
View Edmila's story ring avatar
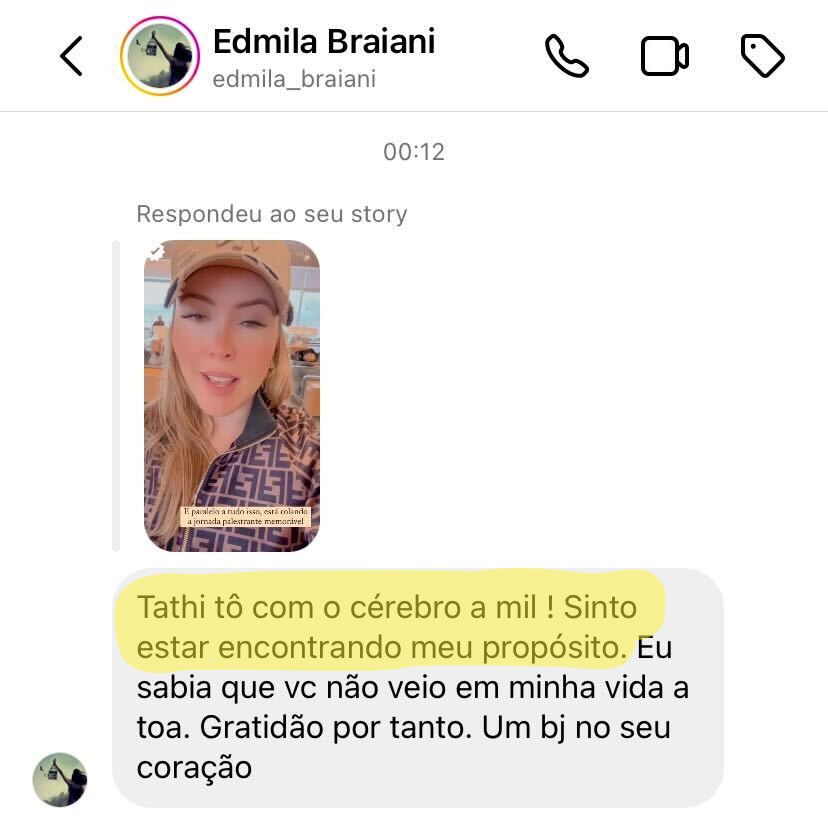(159, 56)
